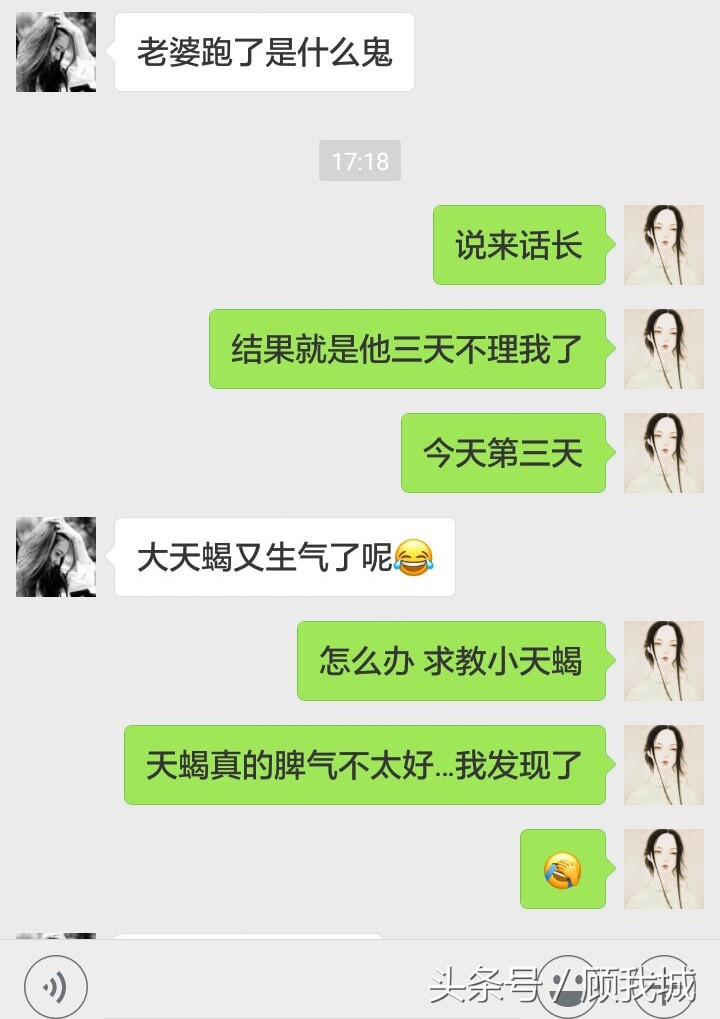Tap the 17:18 timestamp label
The image size is (720, 1019).
[x=359, y=161]
